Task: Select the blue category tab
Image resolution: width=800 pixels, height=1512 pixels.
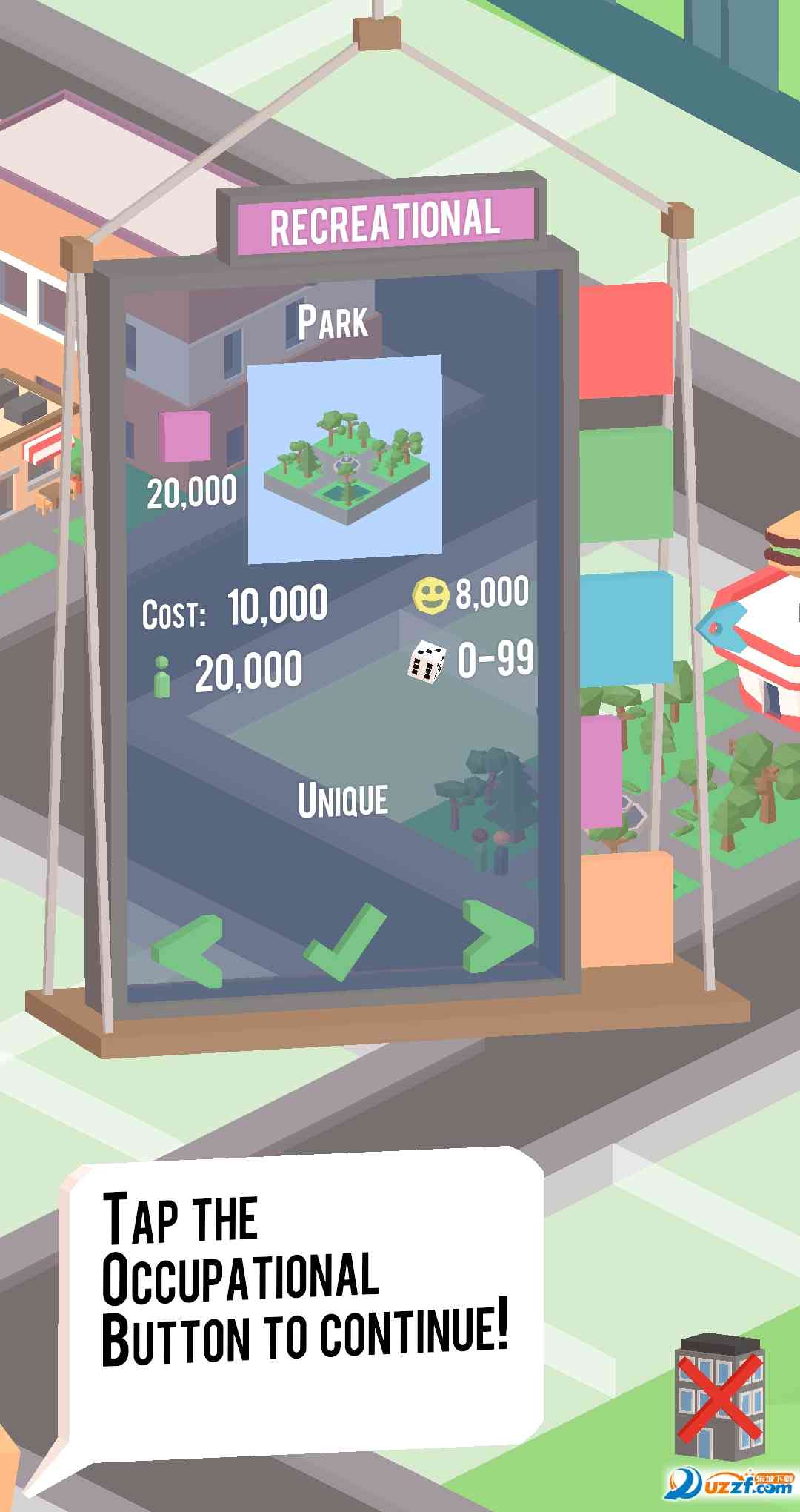Action: click(x=627, y=628)
